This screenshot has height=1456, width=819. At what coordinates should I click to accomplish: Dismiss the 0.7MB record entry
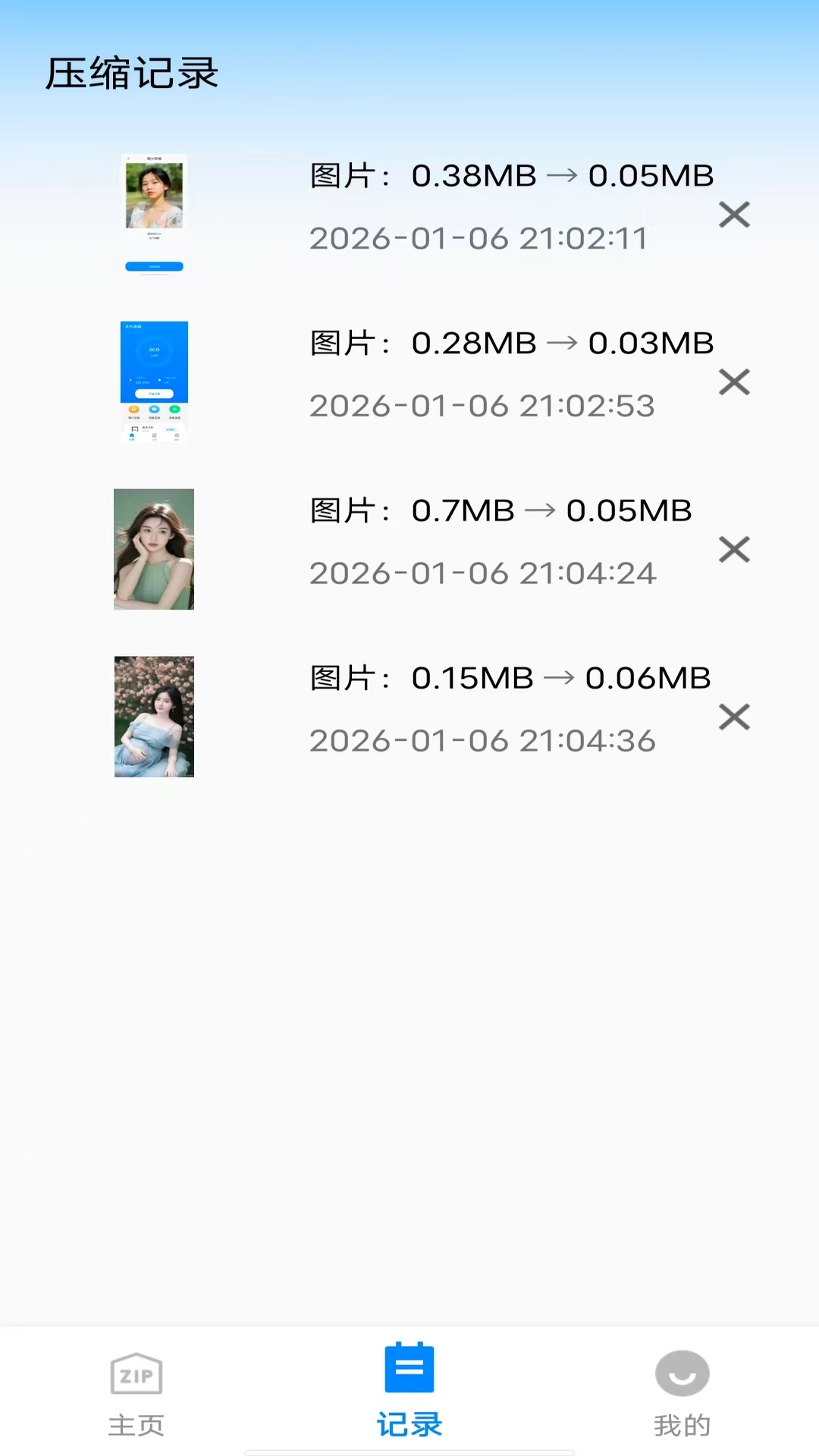tap(733, 550)
